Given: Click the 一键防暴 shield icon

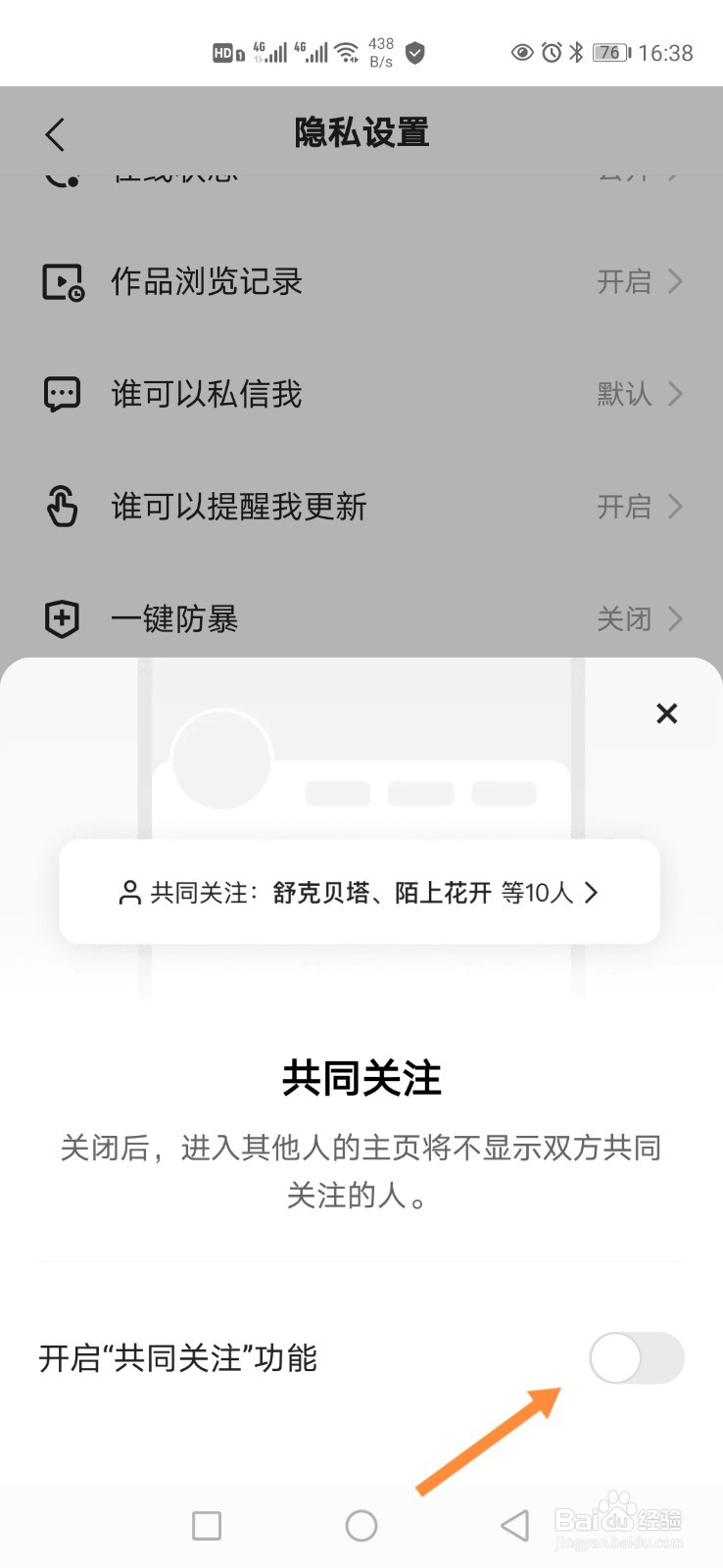Looking at the screenshot, I should click(x=61, y=618).
